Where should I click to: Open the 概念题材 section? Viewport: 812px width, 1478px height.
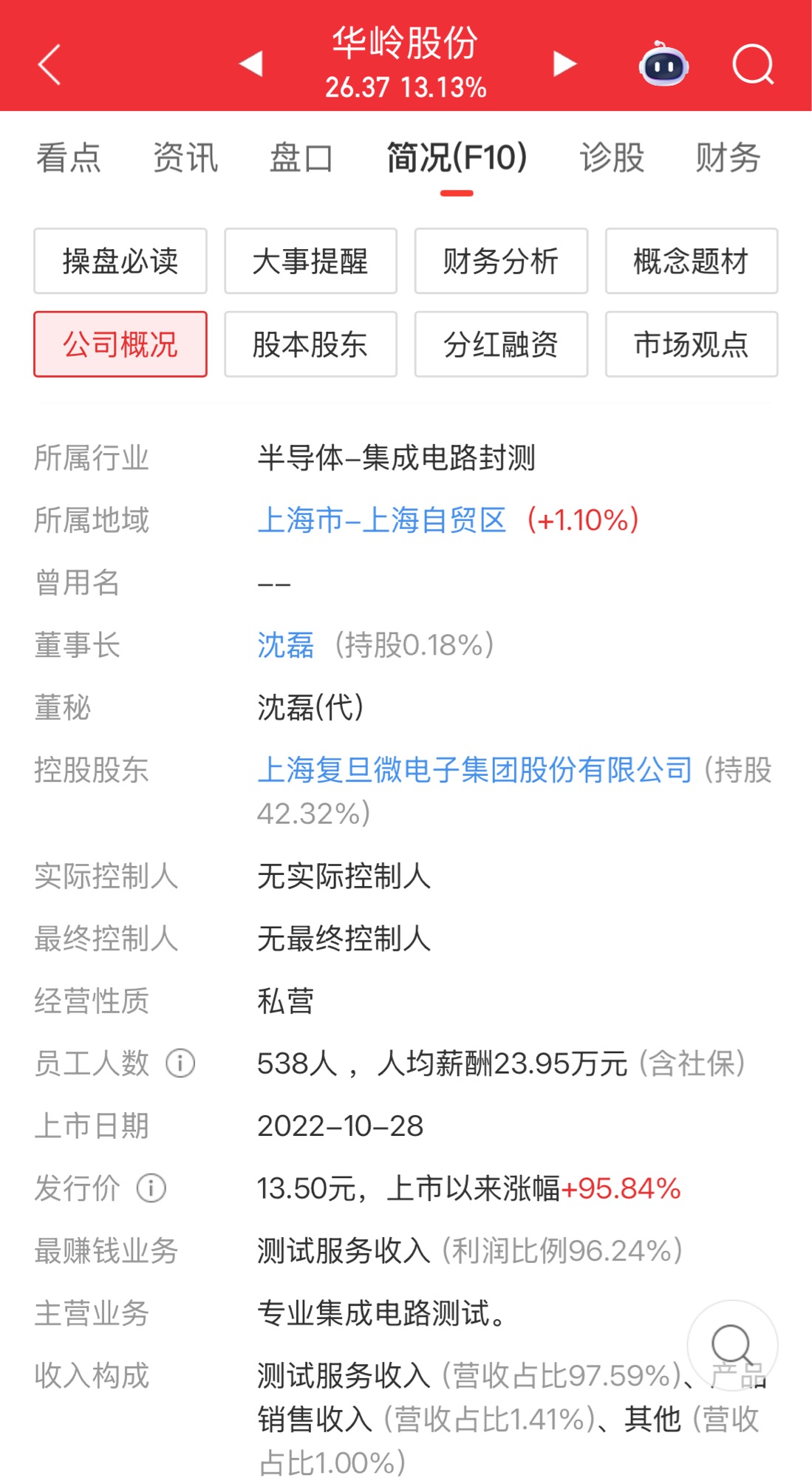tap(691, 261)
